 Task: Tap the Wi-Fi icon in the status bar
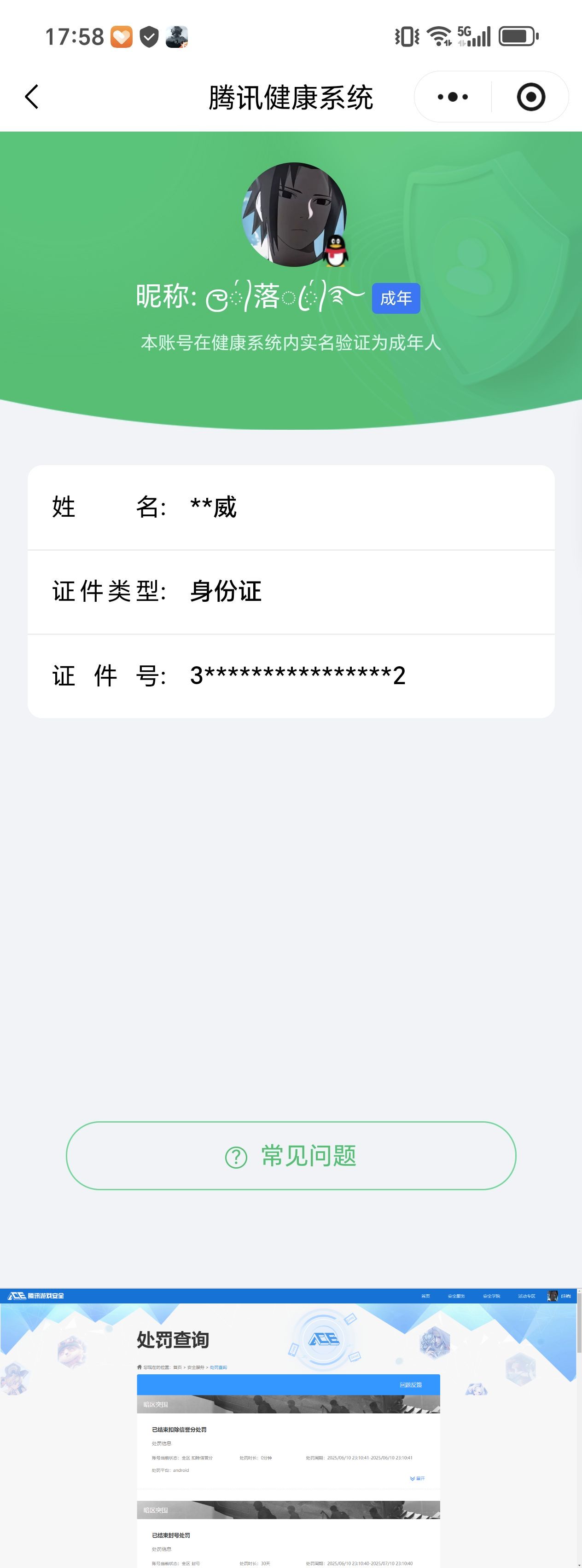439,36
